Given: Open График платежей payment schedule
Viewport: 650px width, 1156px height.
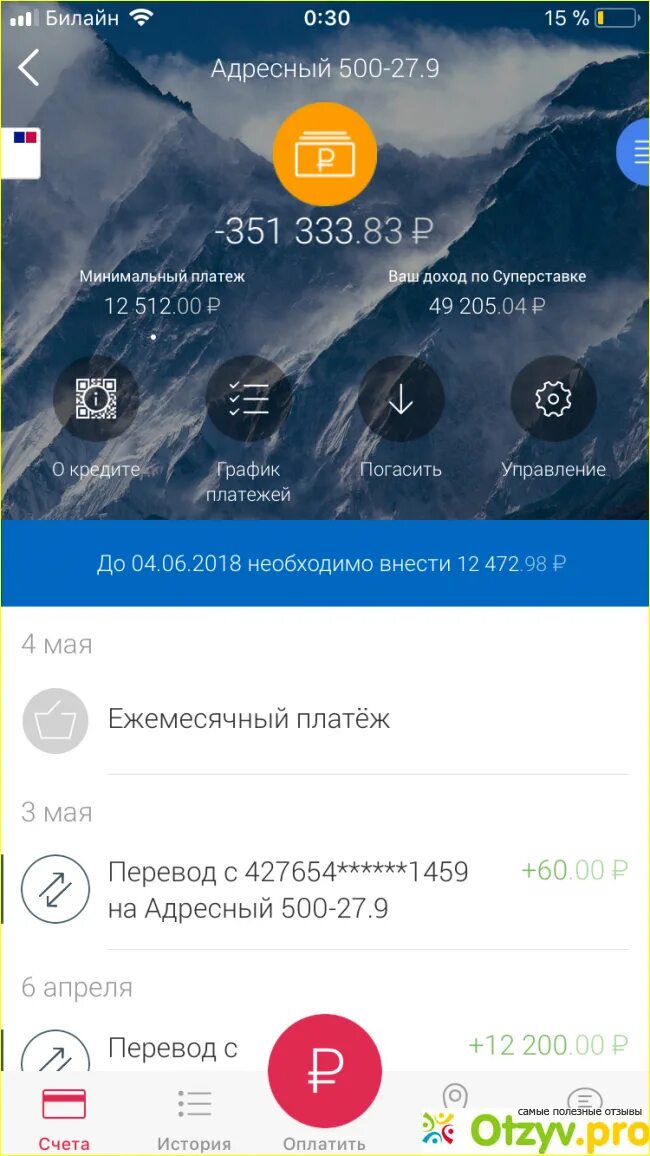Looking at the screenshot, I should 248,399.
